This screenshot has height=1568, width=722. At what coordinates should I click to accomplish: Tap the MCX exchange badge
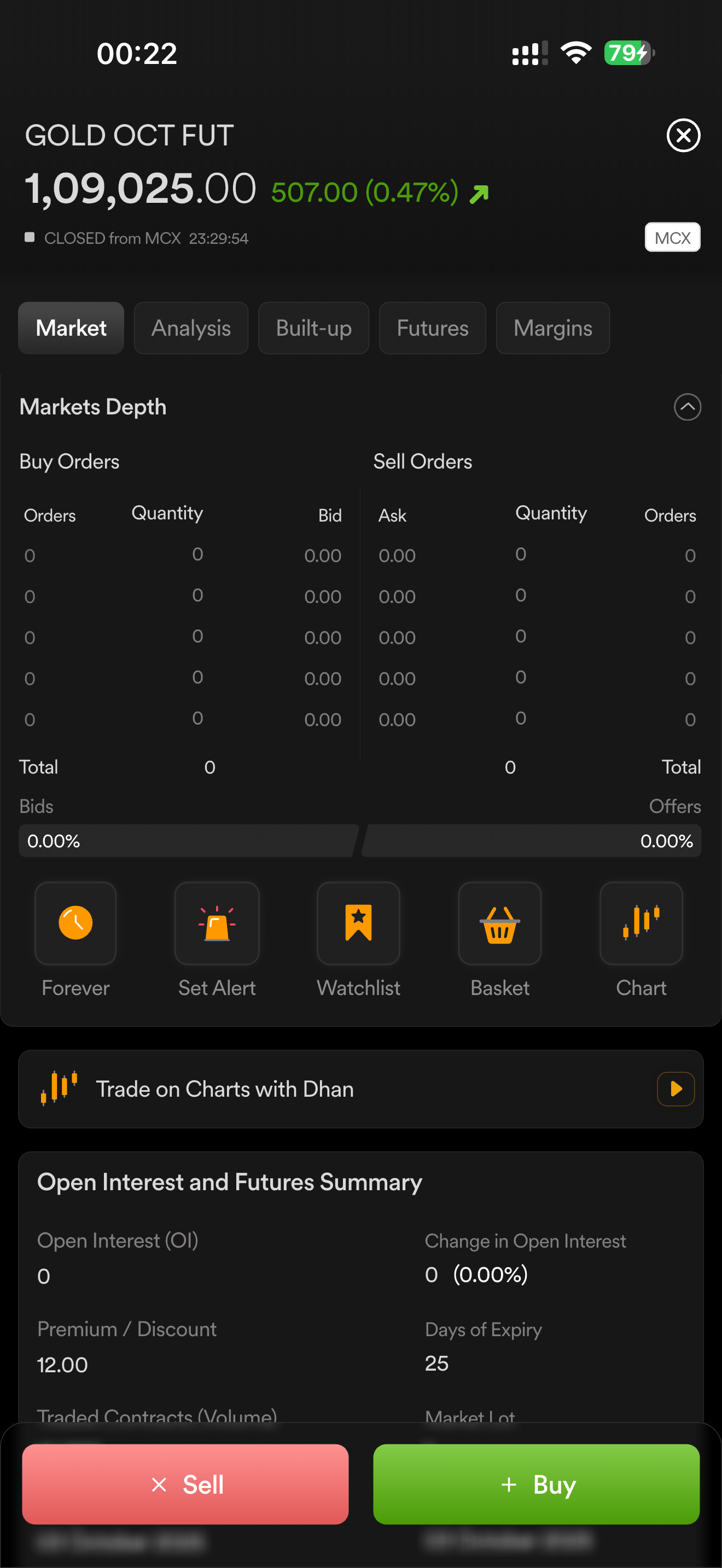tap(672, 237)
